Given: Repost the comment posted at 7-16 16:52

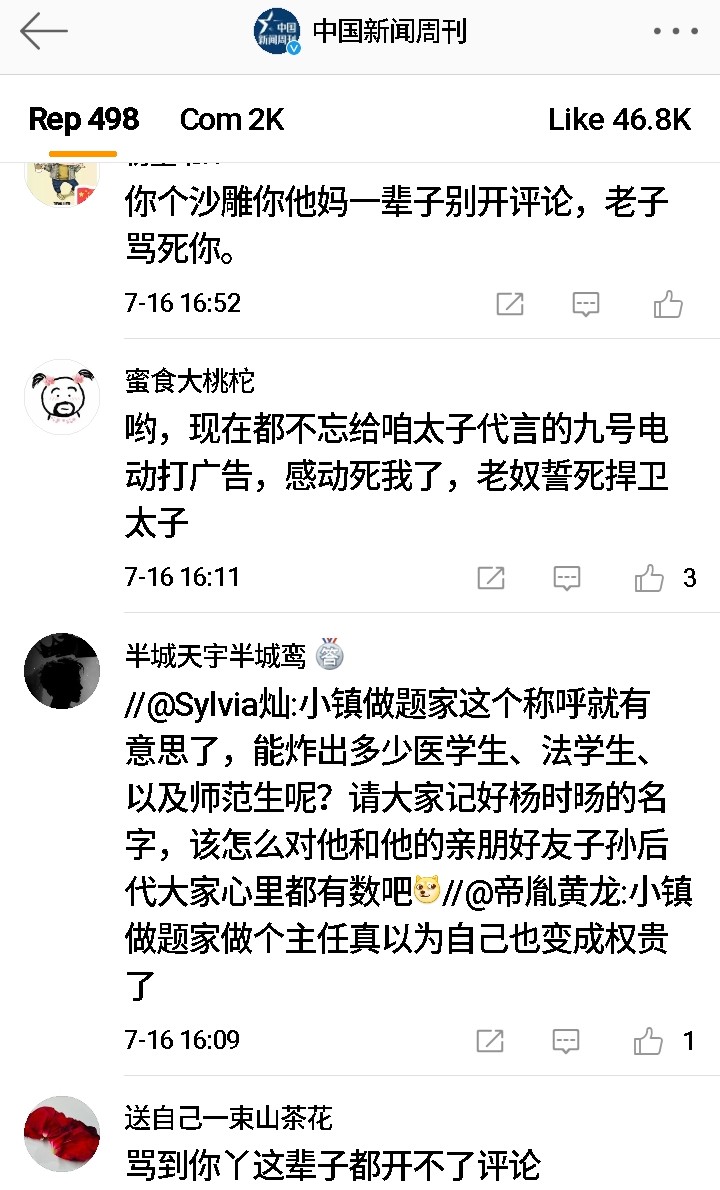Looking at the screenshot, I should [510, 304].
